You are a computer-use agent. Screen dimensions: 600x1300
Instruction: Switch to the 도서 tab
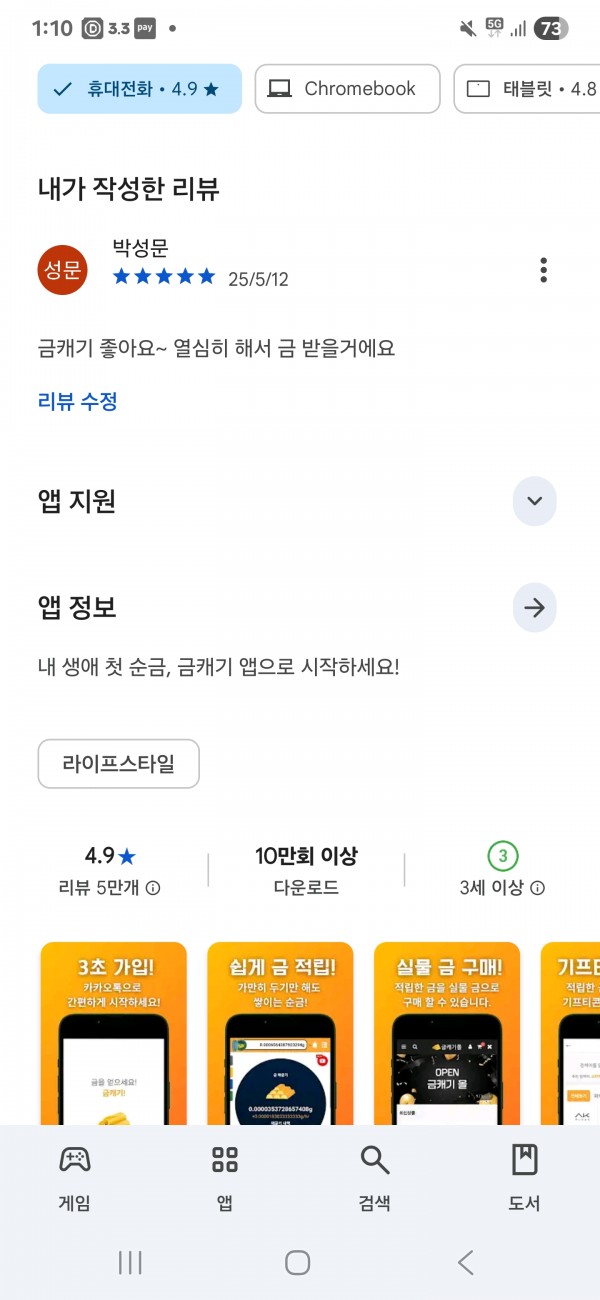(x=525, y=1178)
